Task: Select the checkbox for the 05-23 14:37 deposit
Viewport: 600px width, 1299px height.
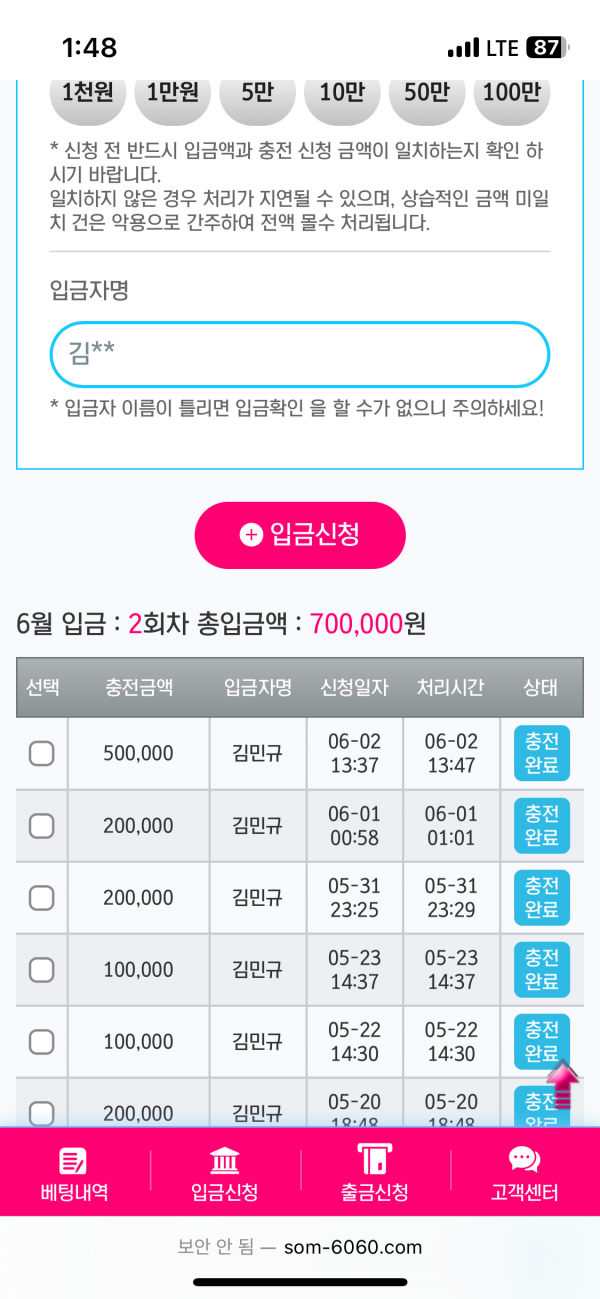Action: 42,970
